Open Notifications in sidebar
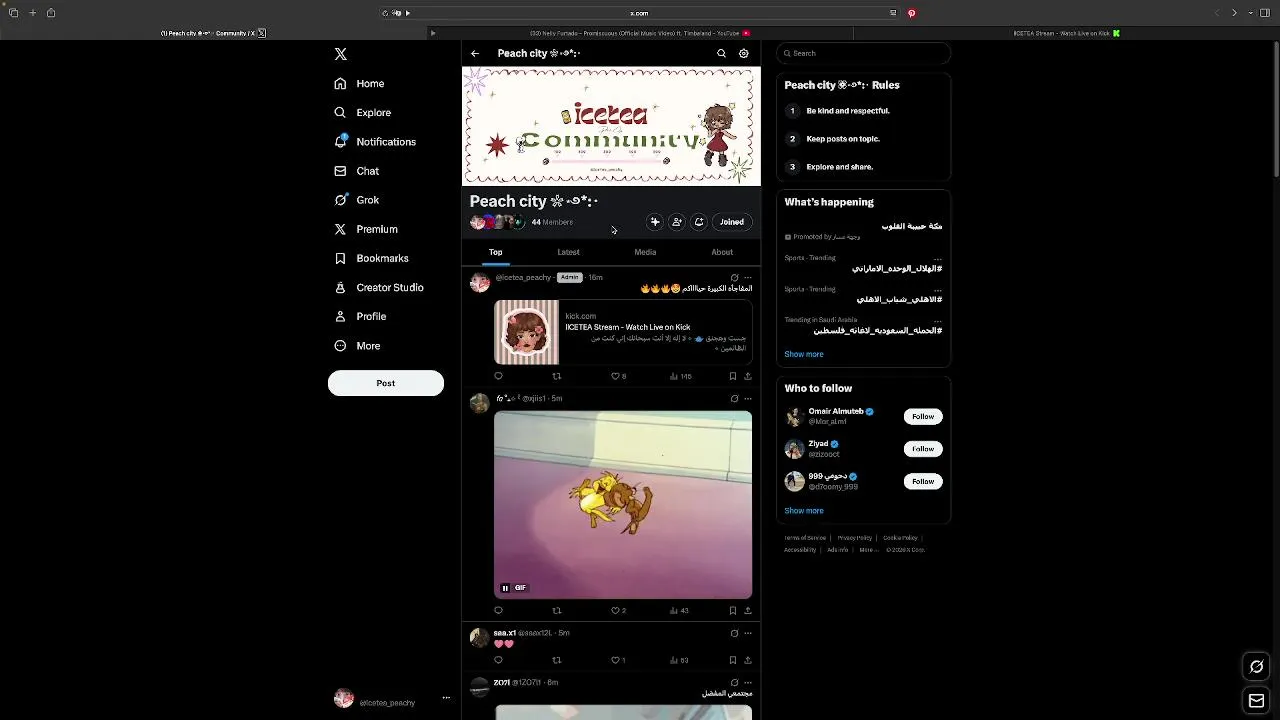The height and width of the screenshot is (720, 1280). tap(385, 142)
